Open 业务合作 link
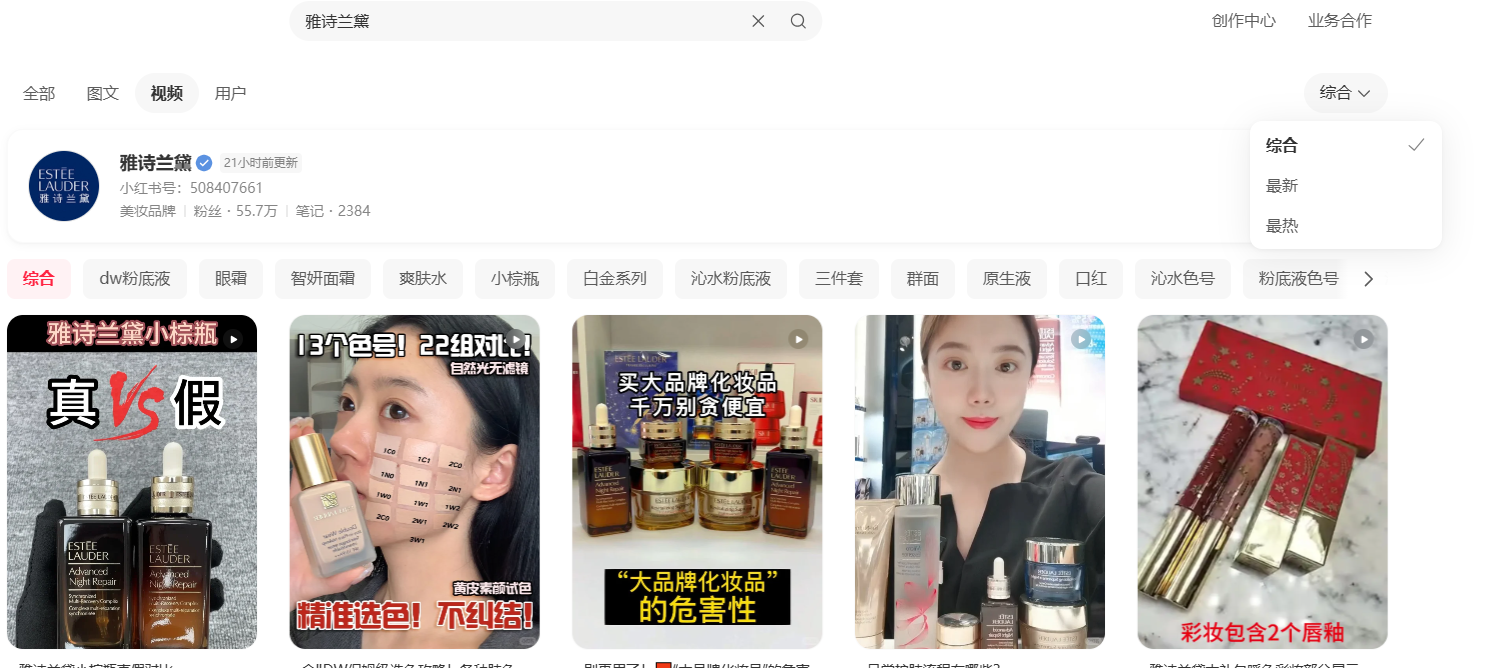1509x668 pixels. click(x=1339, y=20)
